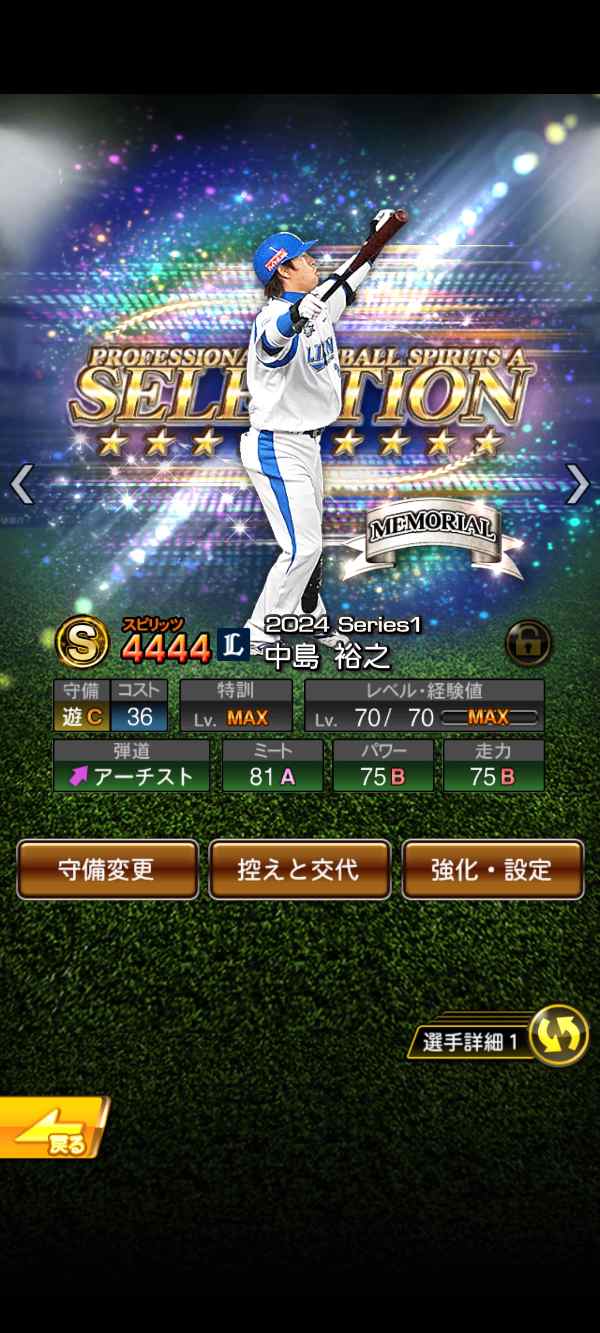Open 強化・設定 menu

492,869
